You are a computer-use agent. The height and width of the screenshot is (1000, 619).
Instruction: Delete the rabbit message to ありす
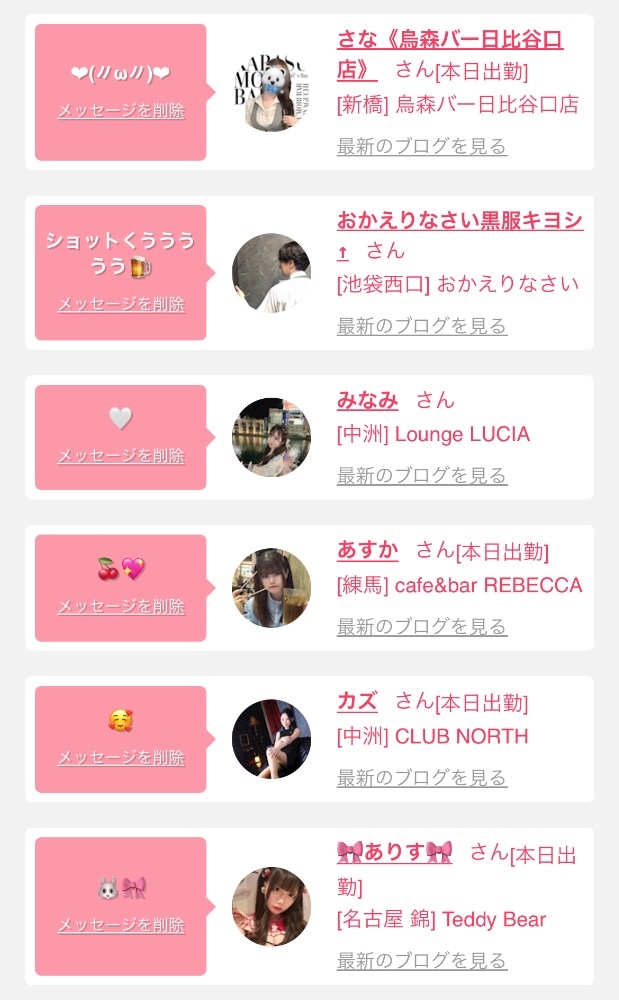tap(121, 925)
